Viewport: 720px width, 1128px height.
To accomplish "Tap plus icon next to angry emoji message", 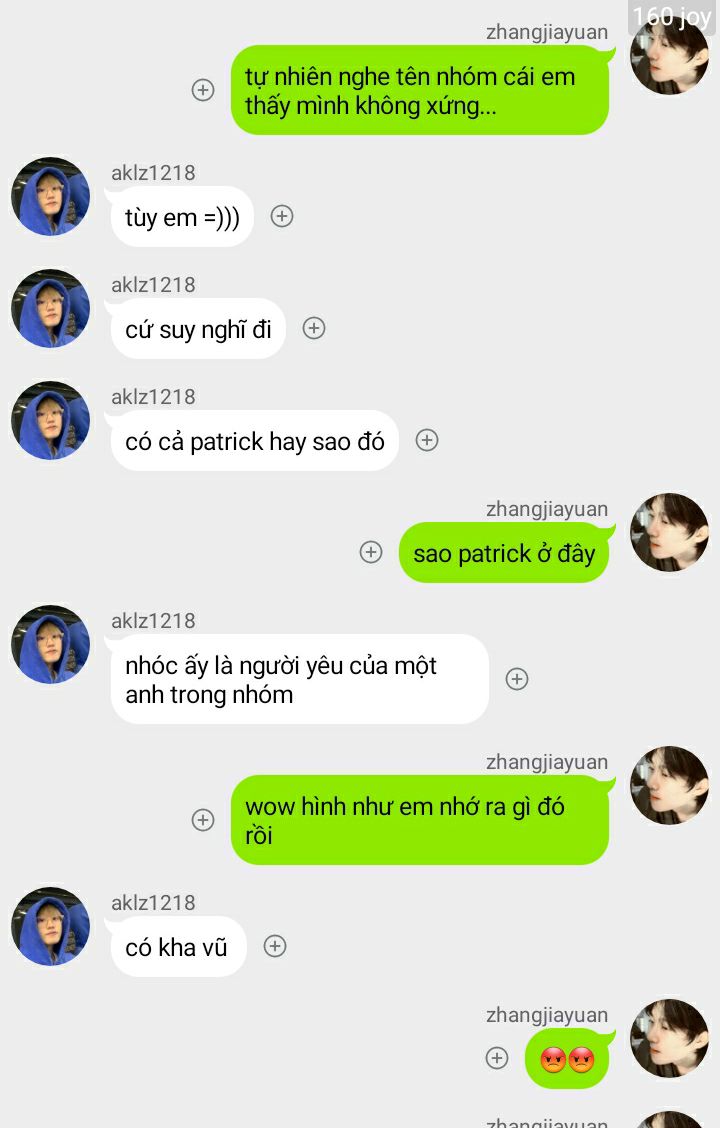I will 497,1058.
